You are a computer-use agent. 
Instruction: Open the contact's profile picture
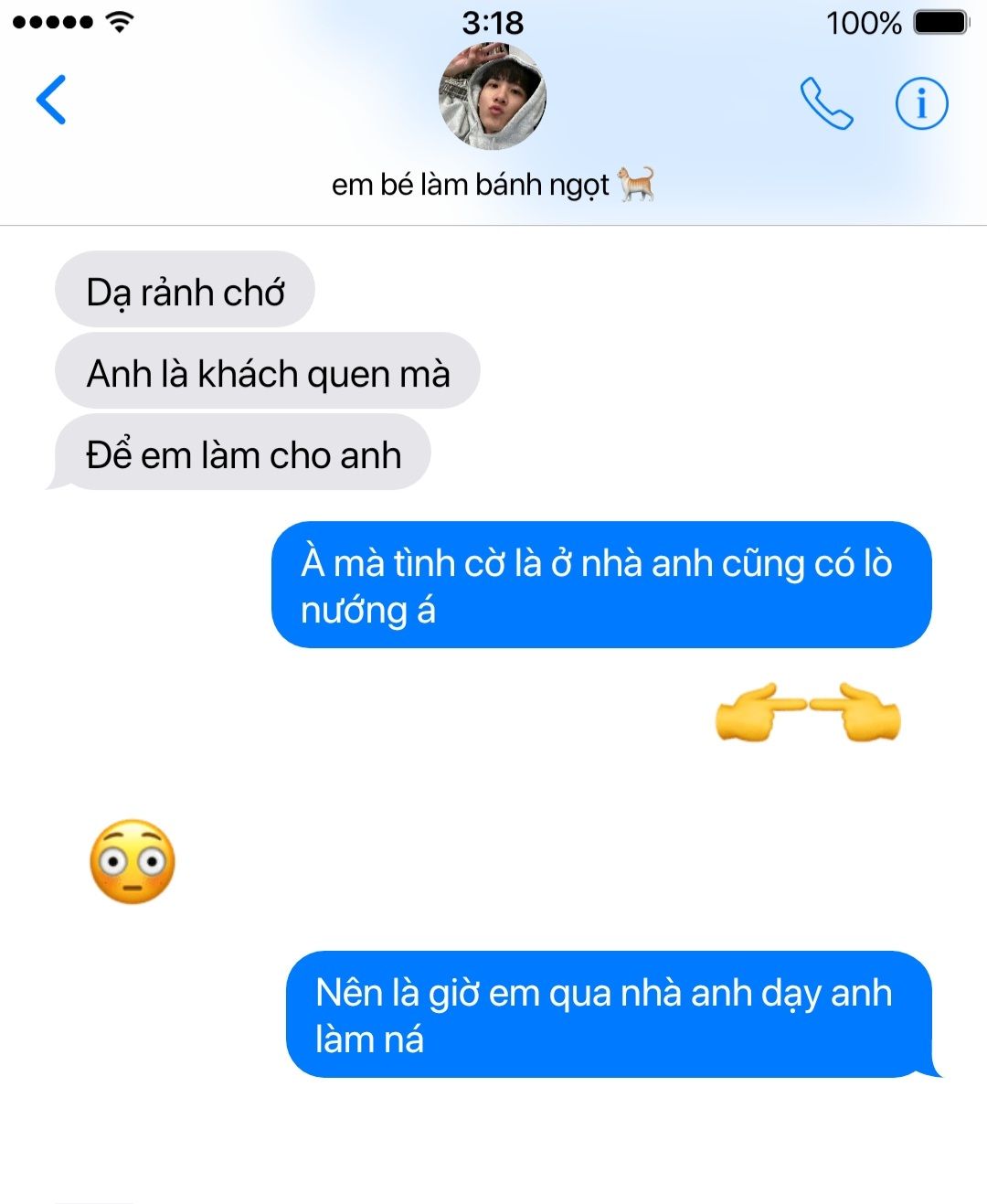point(493,97)
